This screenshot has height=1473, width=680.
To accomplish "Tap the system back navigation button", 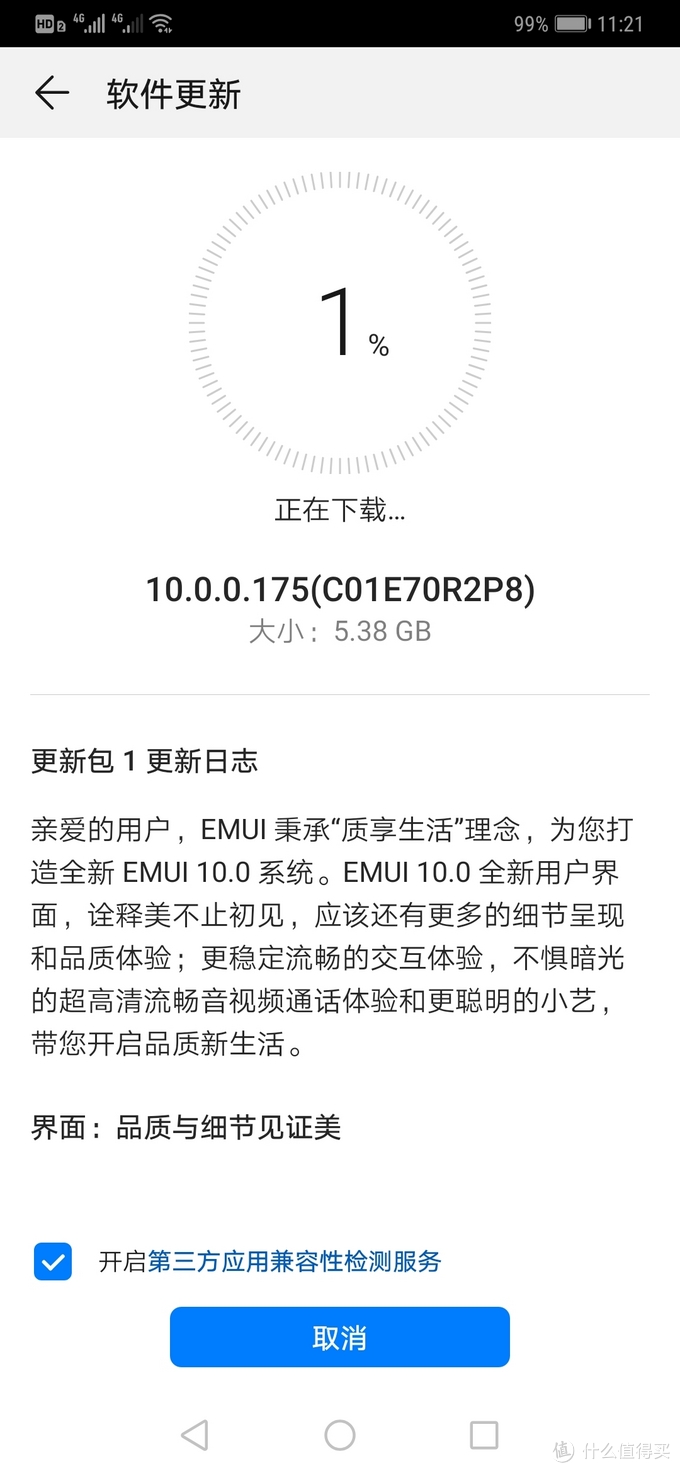I will click(x=195, y=1435).
